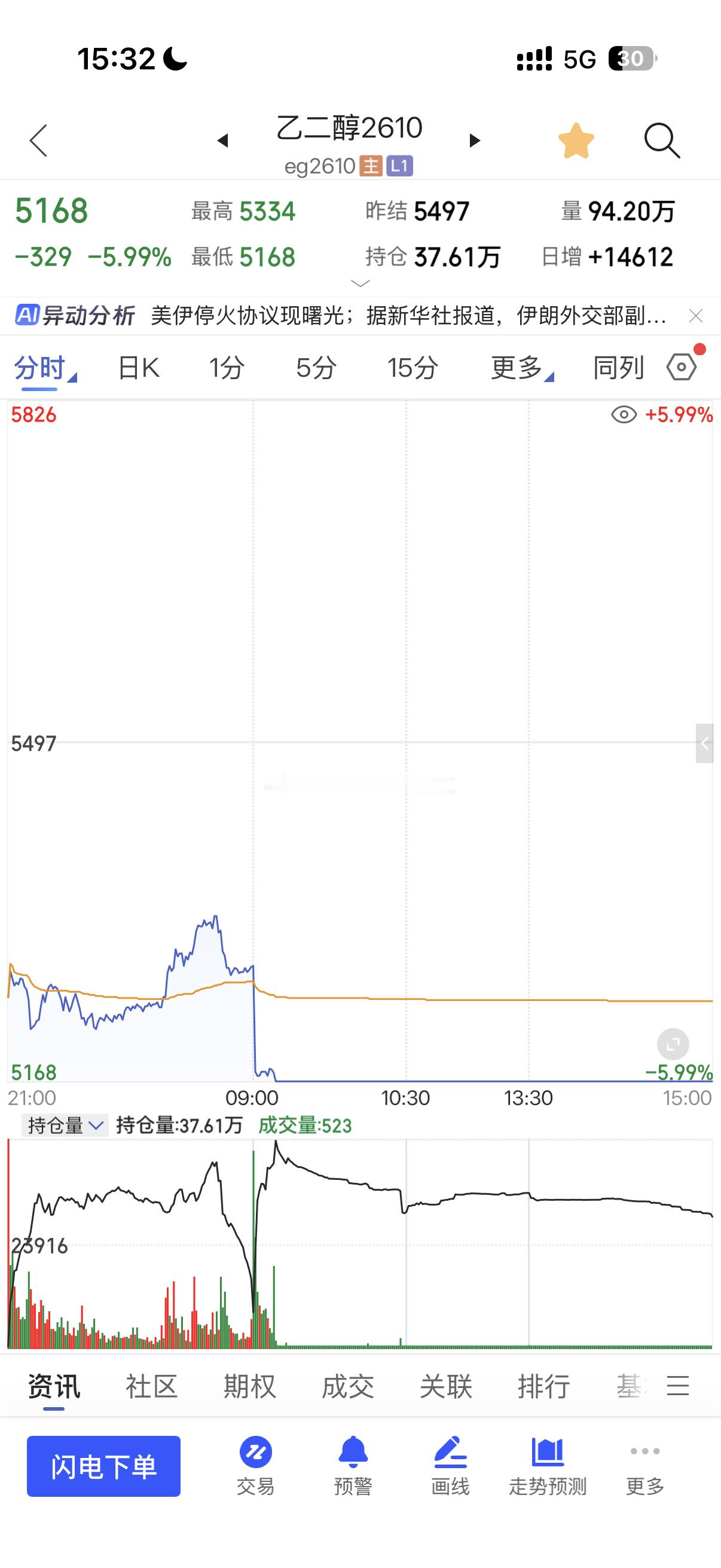Open 走势预测 trend forecast

click(x=548, y=1466)
